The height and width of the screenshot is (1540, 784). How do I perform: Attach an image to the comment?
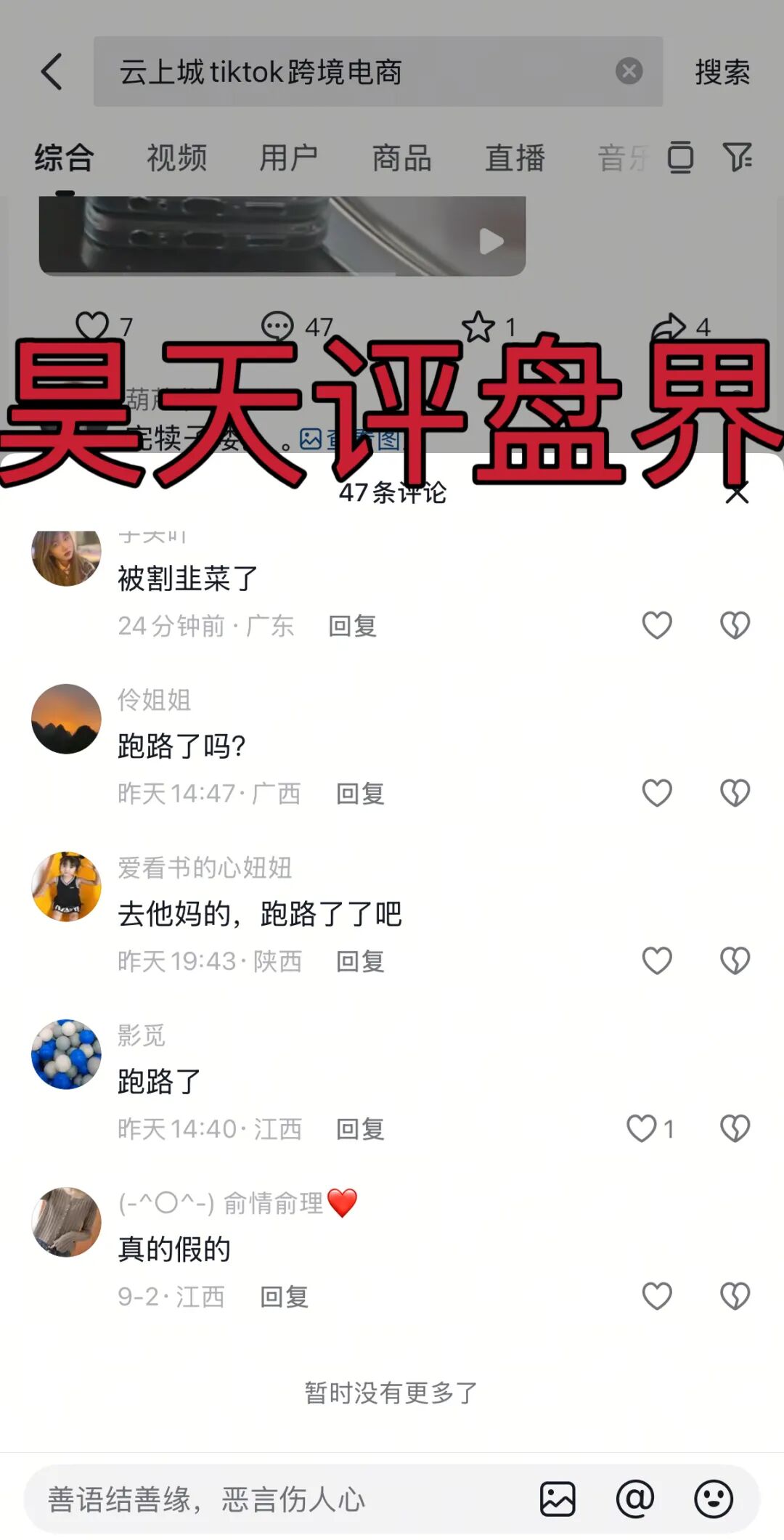tap(558, 1499)
